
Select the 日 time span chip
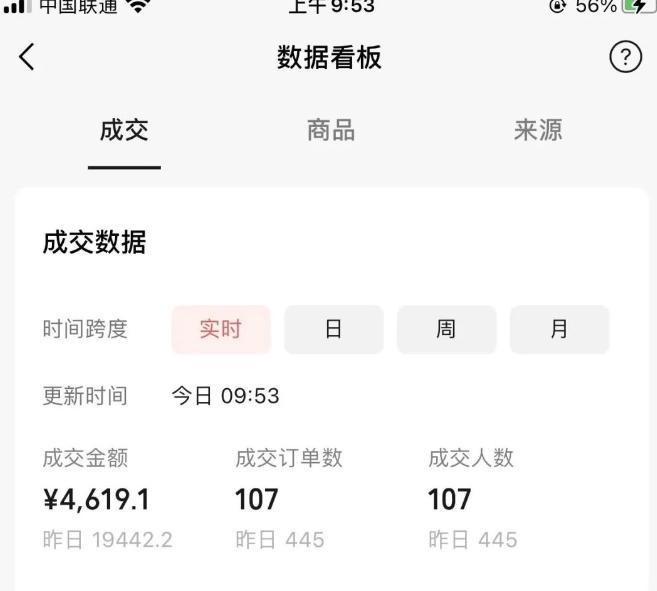334,330
